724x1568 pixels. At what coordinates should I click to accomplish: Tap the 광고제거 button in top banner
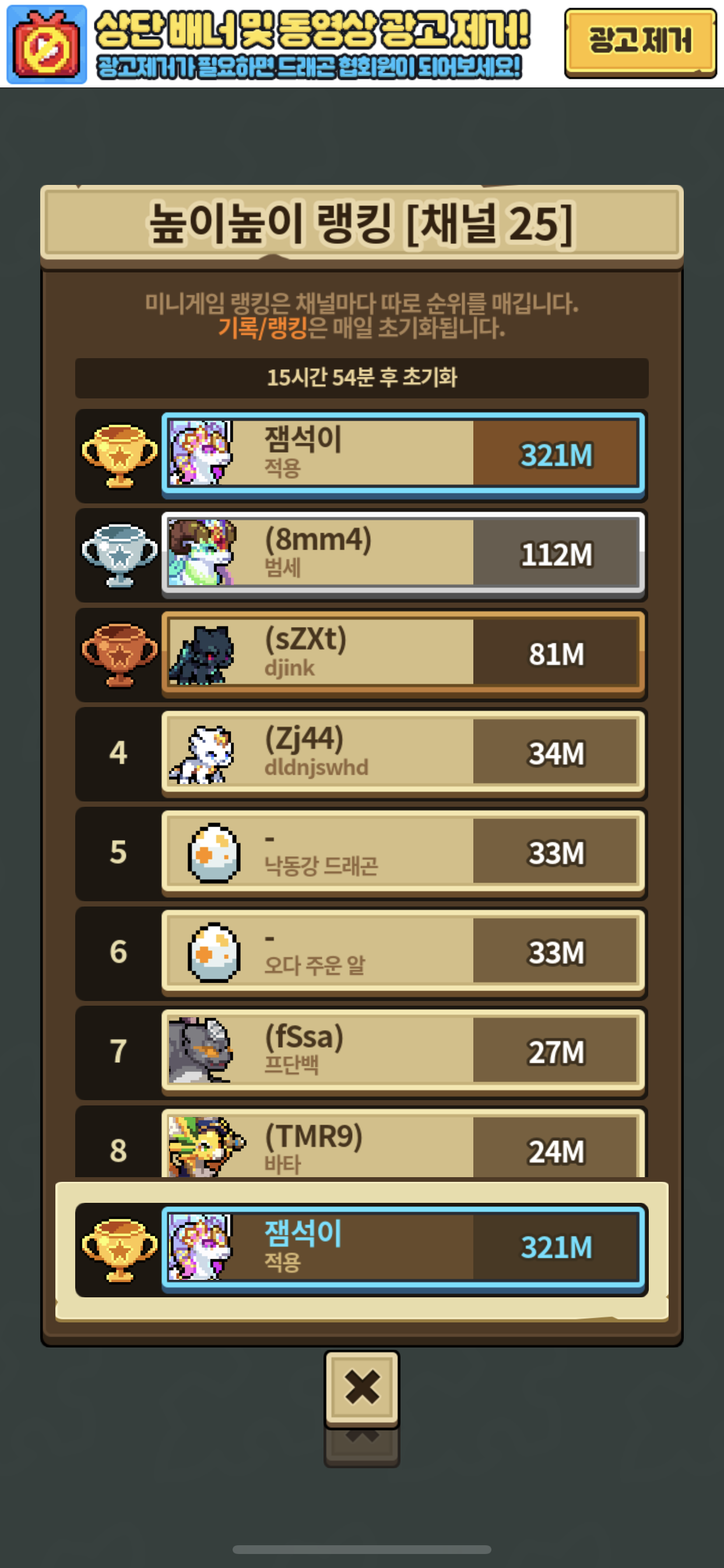coord(639,42)
